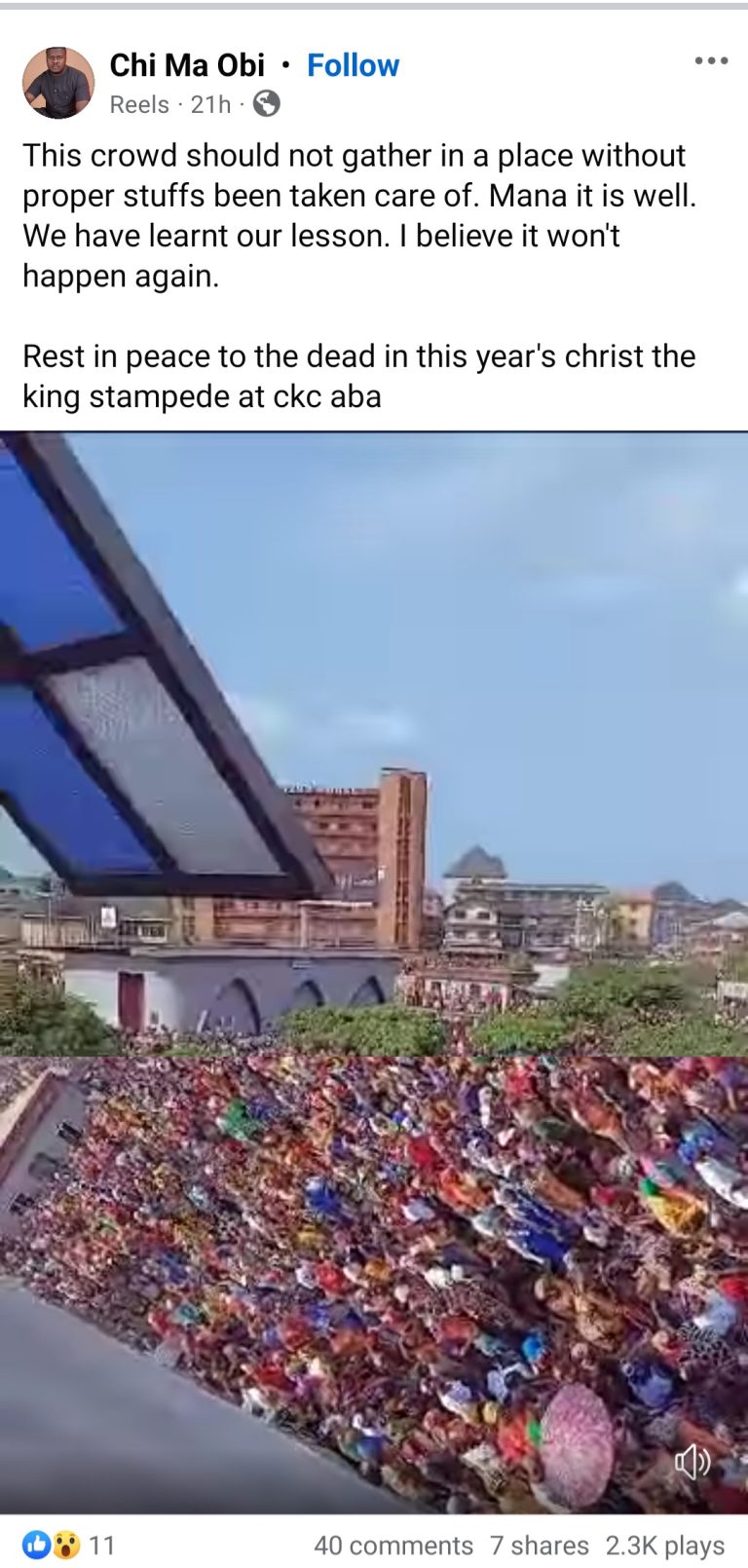Open Chi Ma Obi's profile picture
The width and height of the screenshot is (748, 1568).
click(58, 83)
